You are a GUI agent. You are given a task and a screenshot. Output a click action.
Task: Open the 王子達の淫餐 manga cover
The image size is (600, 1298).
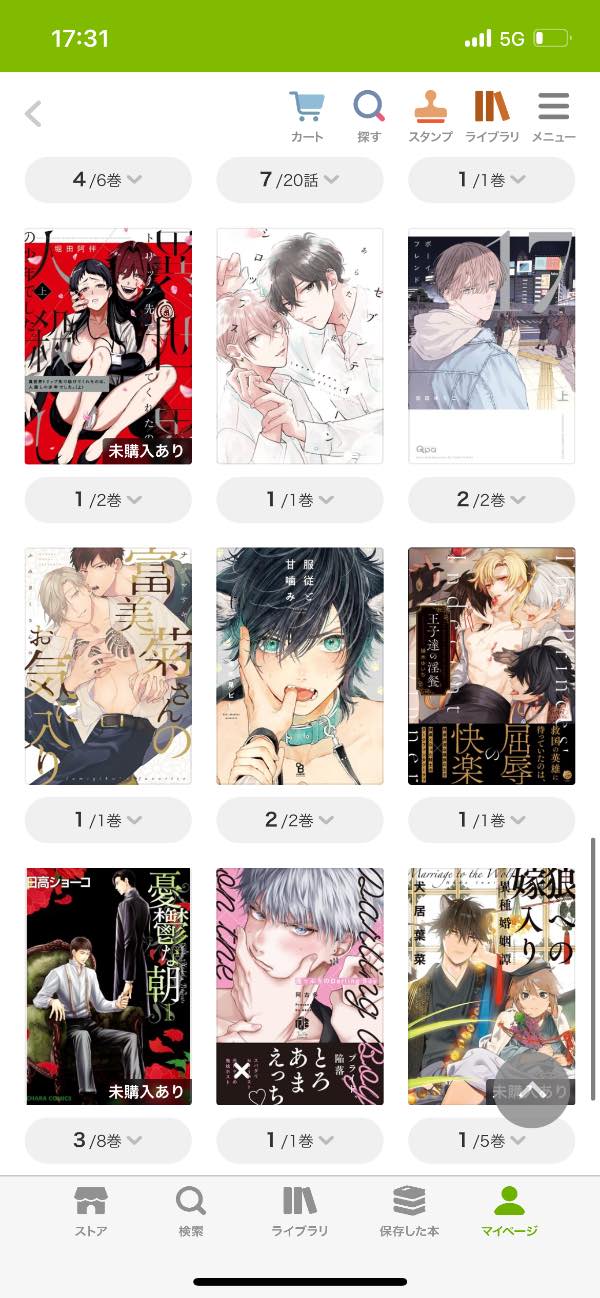[x=491, y=666]
